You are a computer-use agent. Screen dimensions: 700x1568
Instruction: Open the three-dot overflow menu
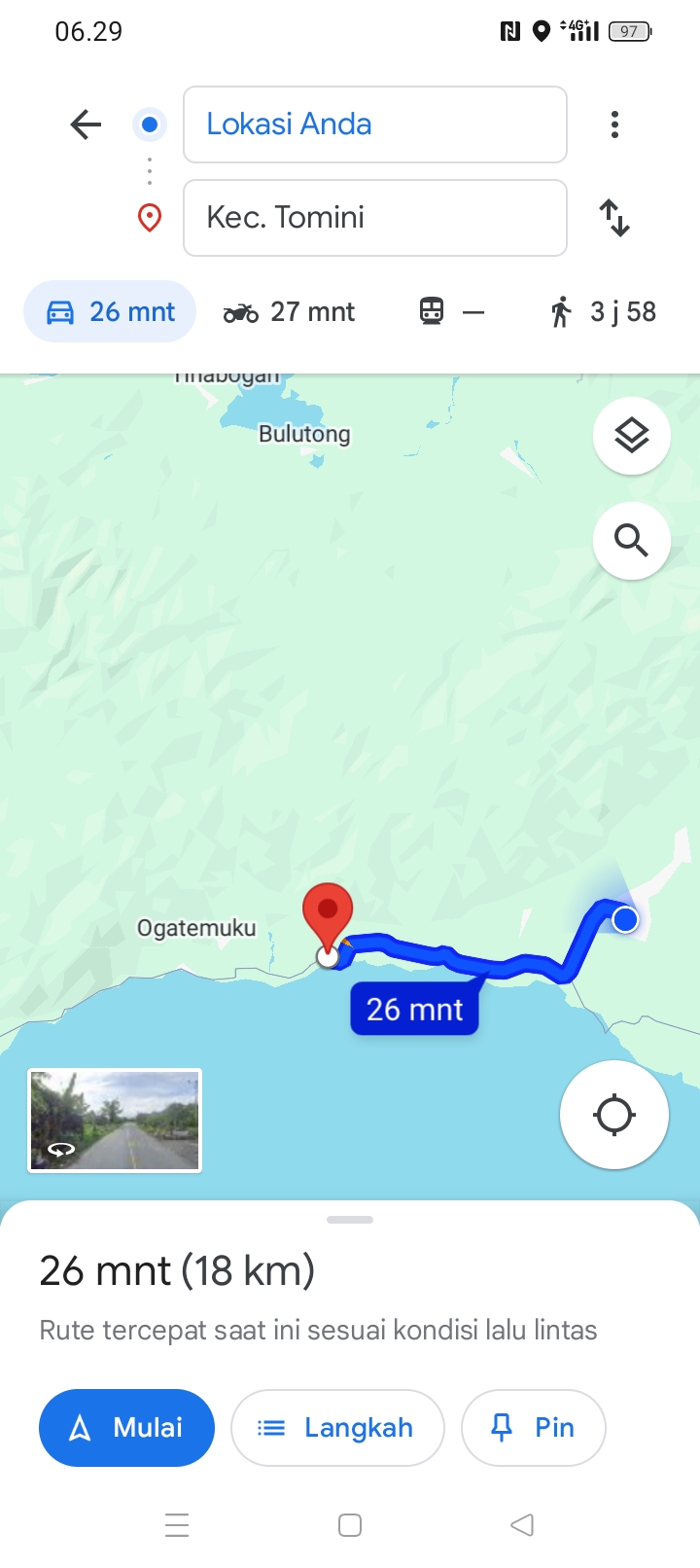click(x=614, y=125)
